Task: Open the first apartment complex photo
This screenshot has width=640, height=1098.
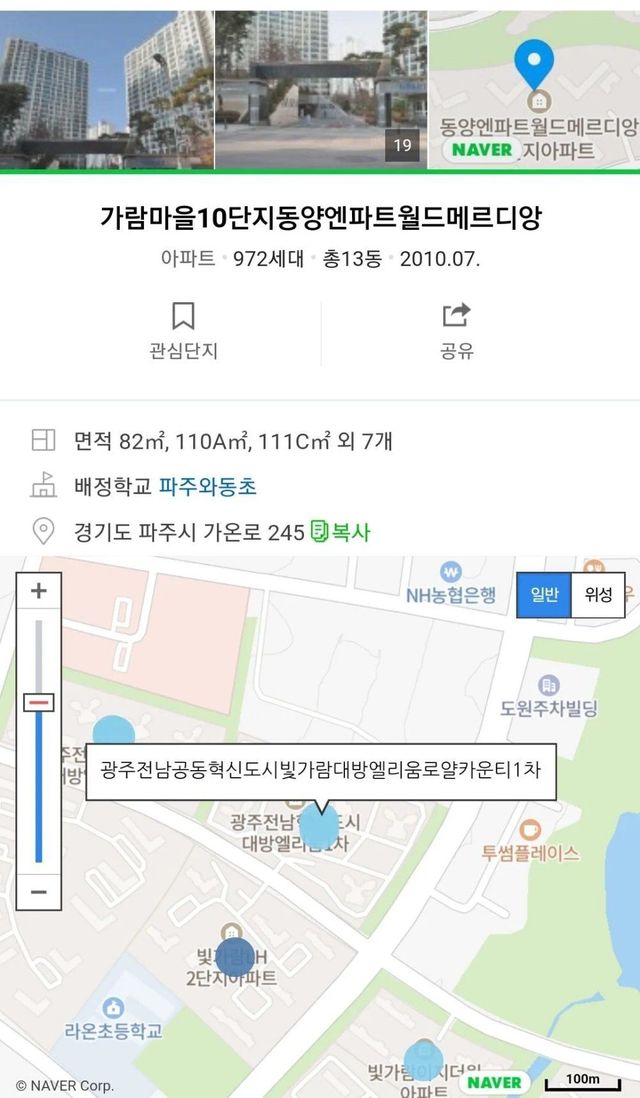Action: 106,88
